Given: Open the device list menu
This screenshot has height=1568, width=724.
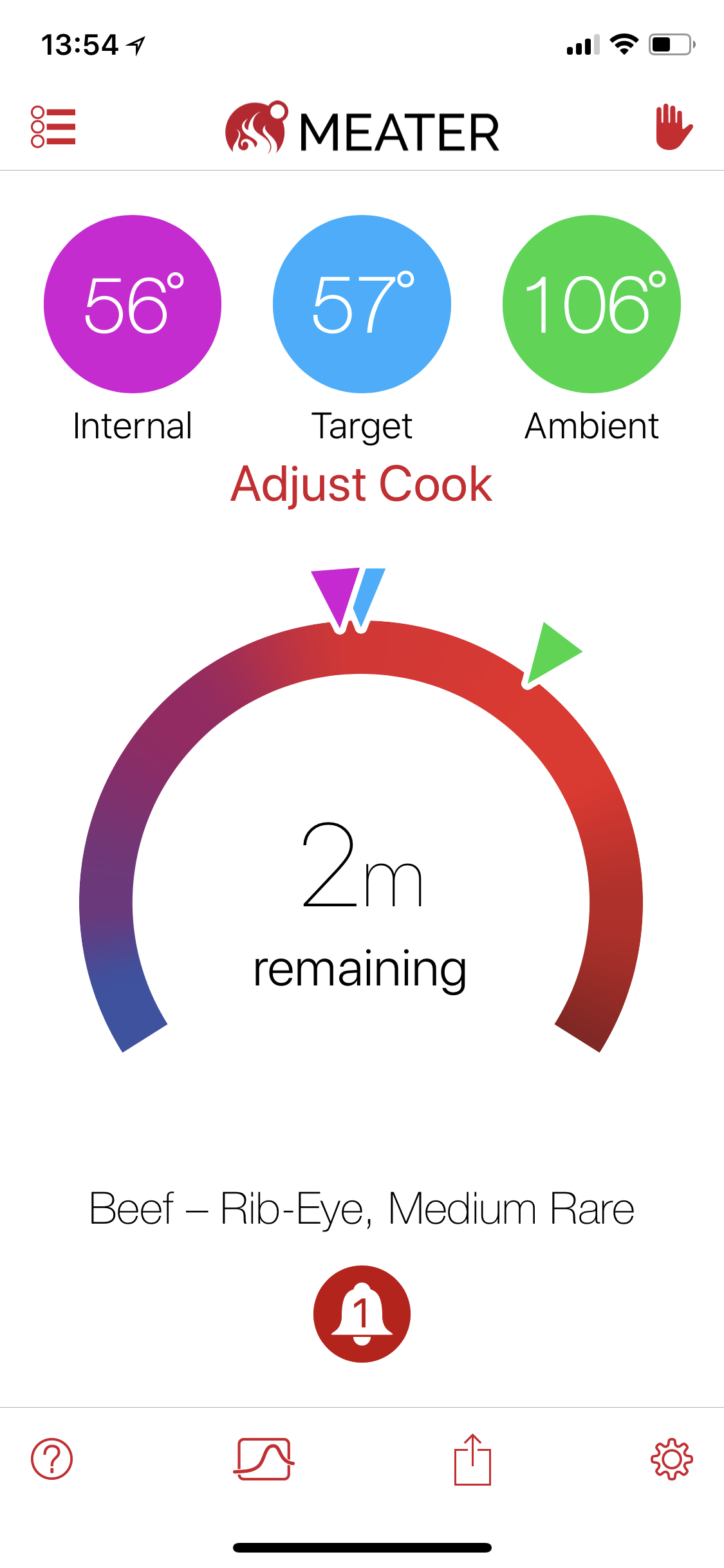Looking at the screenshot, I should (53, 127).
